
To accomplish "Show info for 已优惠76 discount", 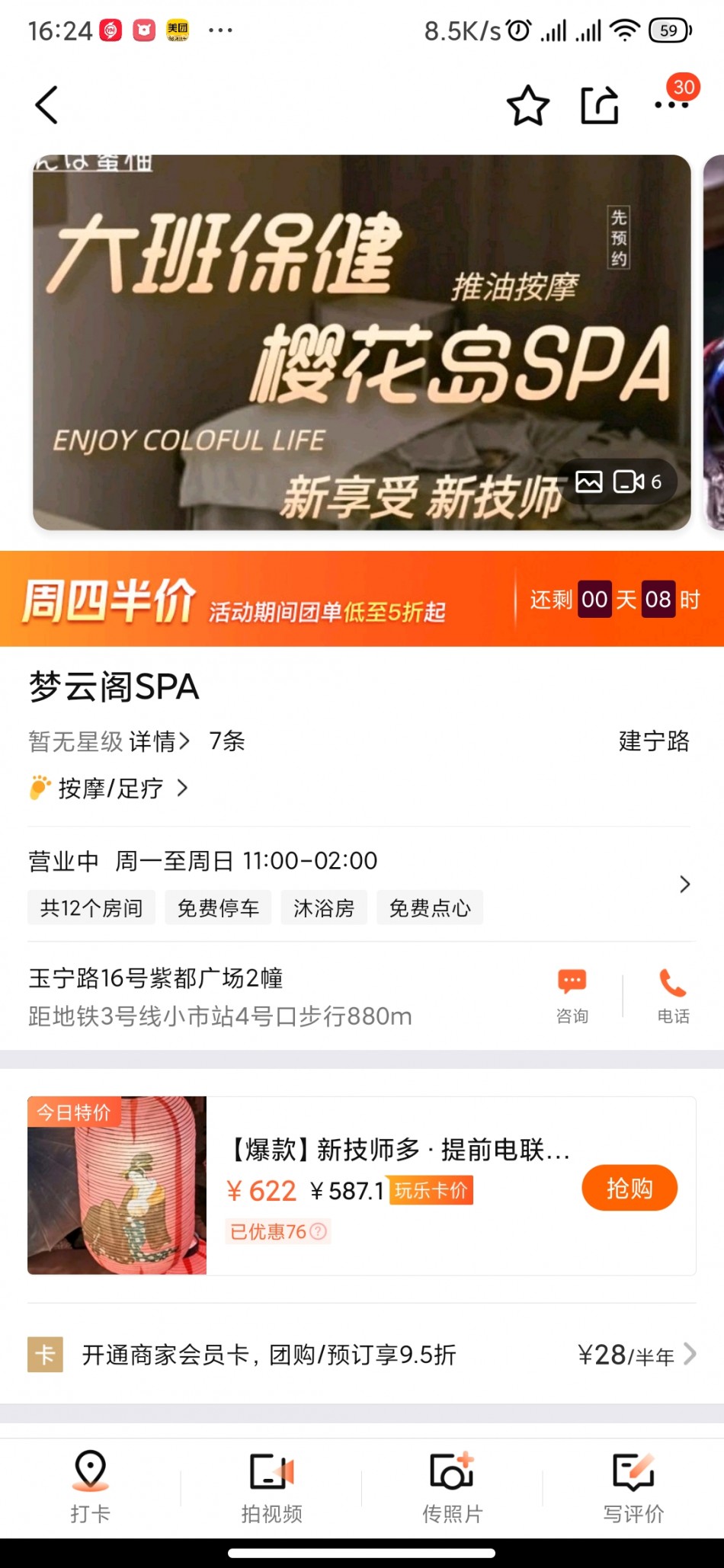I will click(318, 1232).
